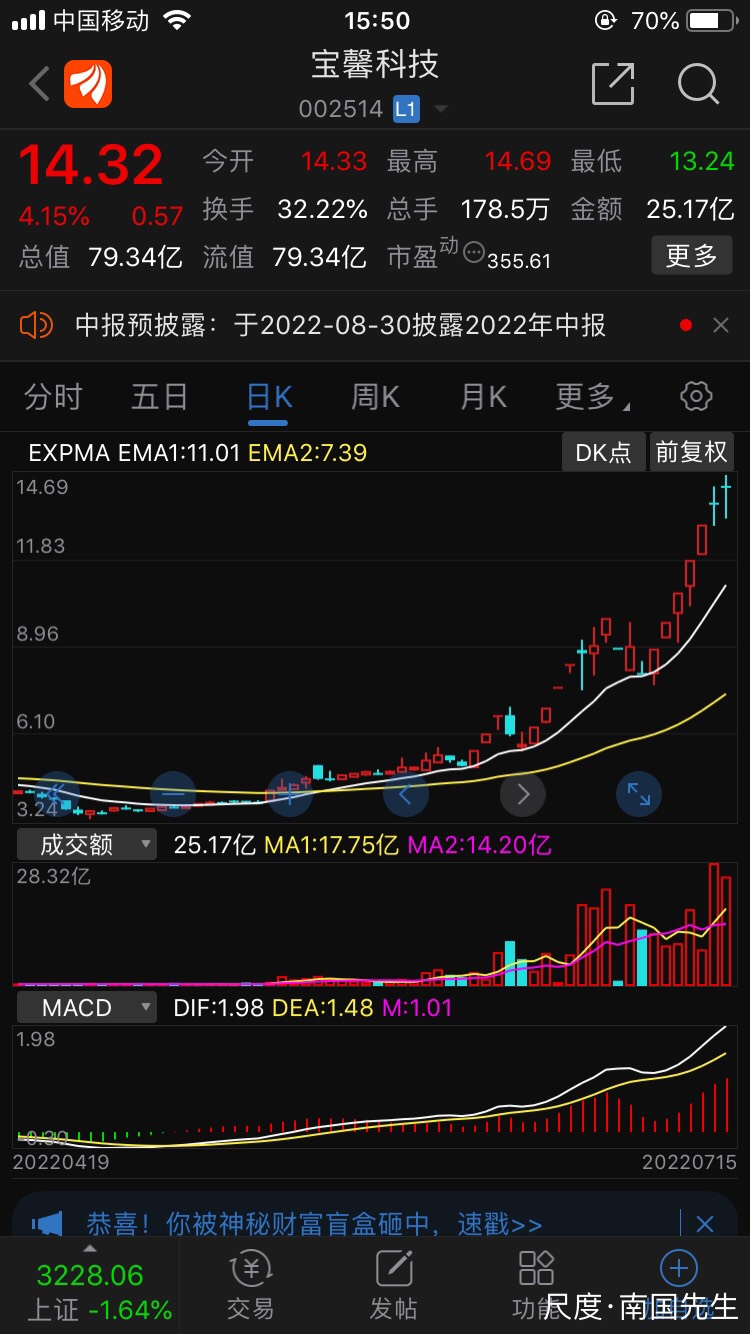Toggle DK点 signal markers on the chart
This screenshot has width=750, height=1334.
click(603, 452)
